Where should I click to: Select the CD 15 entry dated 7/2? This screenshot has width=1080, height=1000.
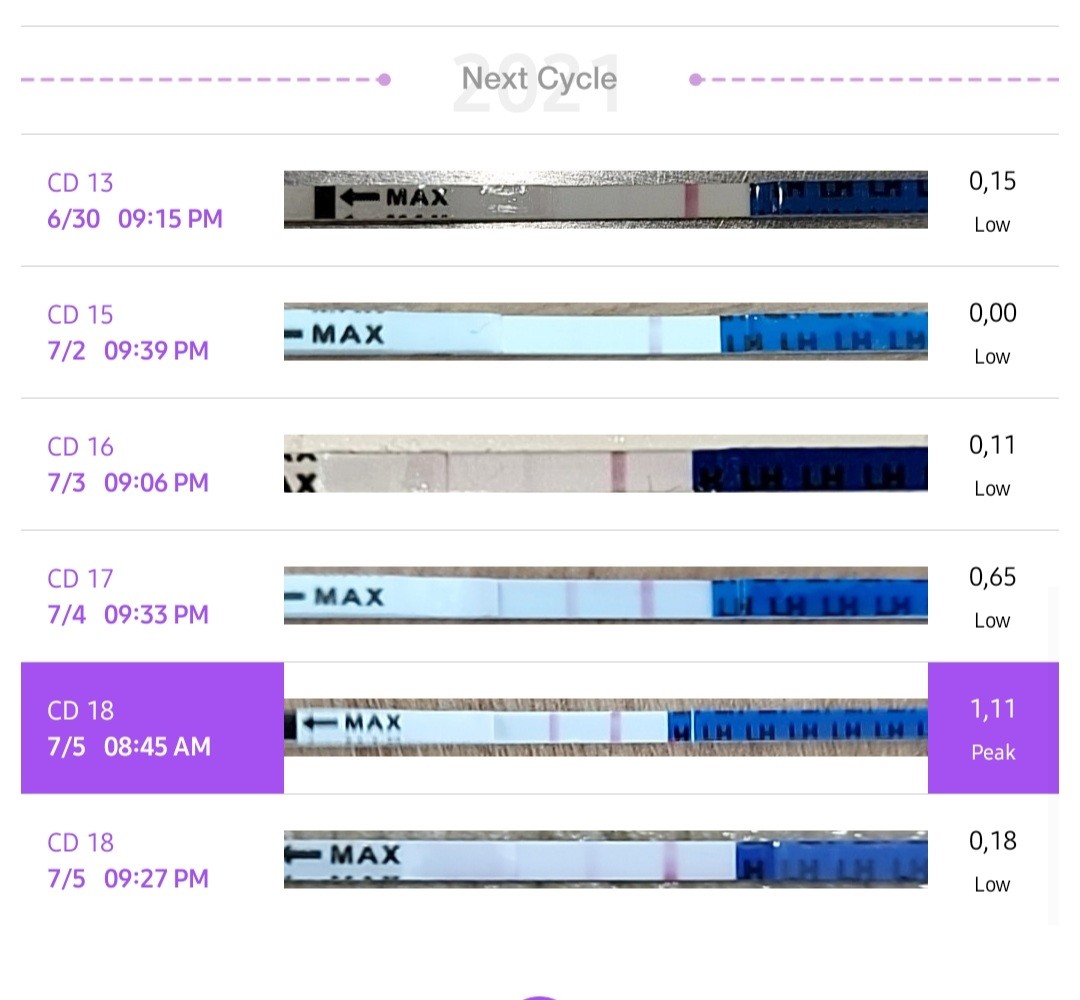coord(540,332)
